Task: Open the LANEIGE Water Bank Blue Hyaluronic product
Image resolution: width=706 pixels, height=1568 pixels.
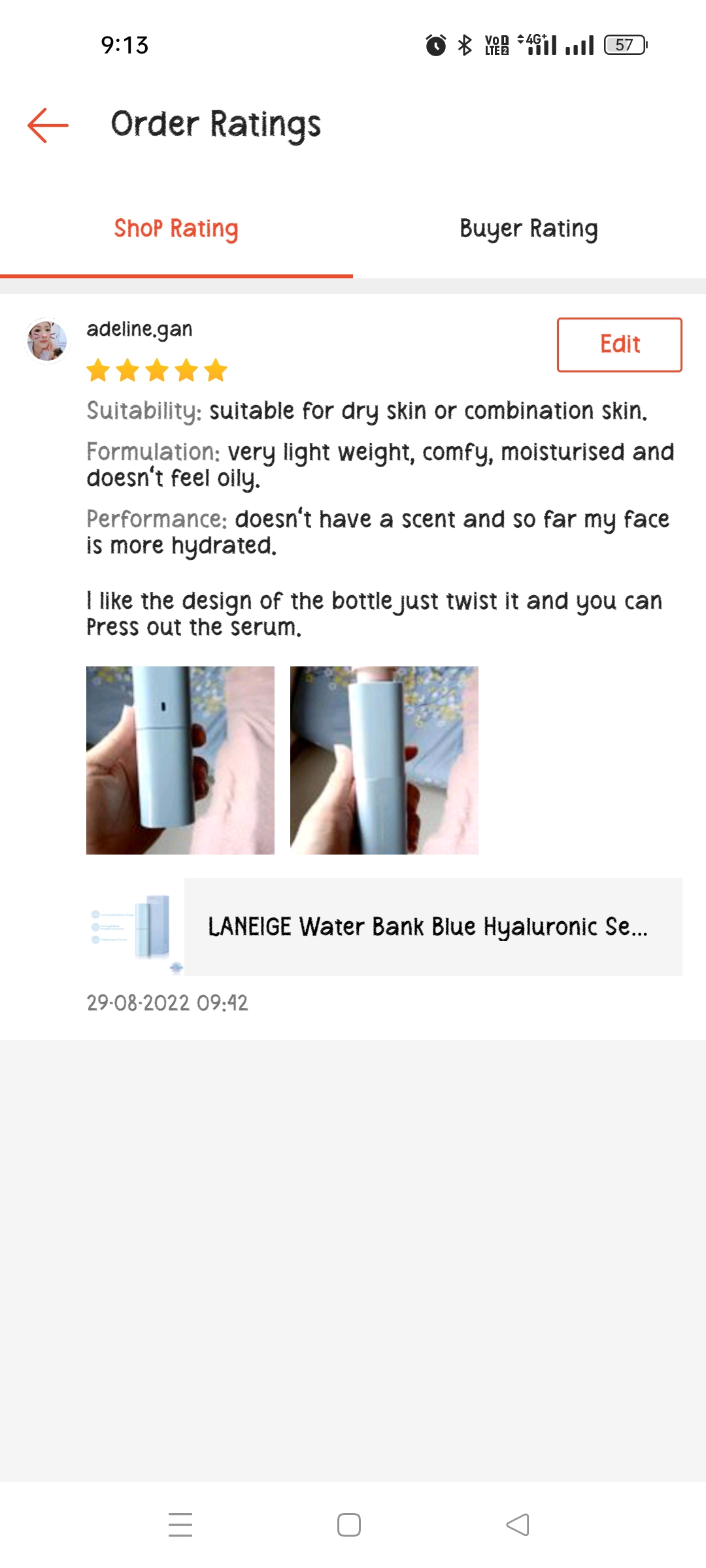Action: pyautogui.click(x=384, y=927)
